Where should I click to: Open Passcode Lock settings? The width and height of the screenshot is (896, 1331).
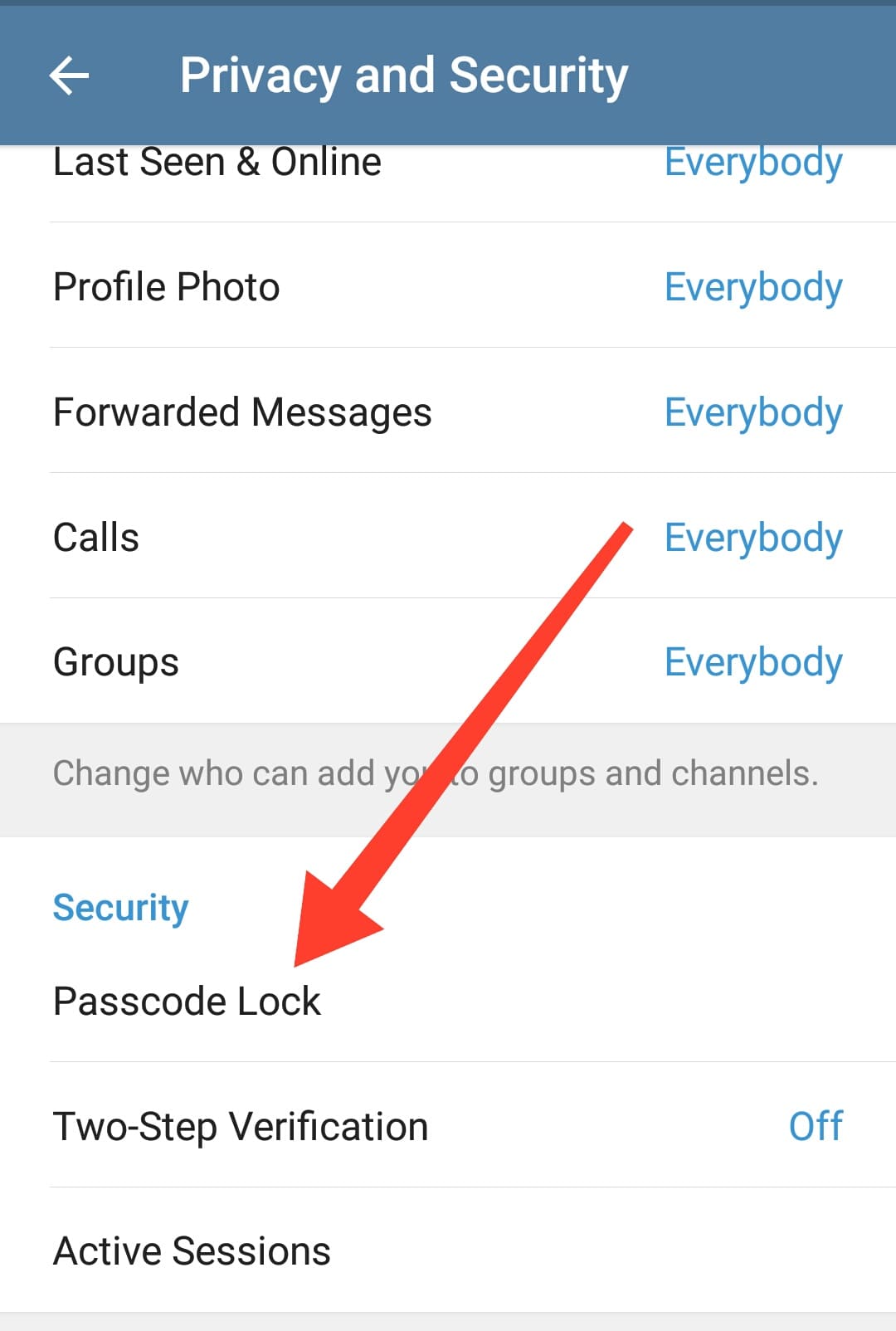click(x=187, y=1001)
